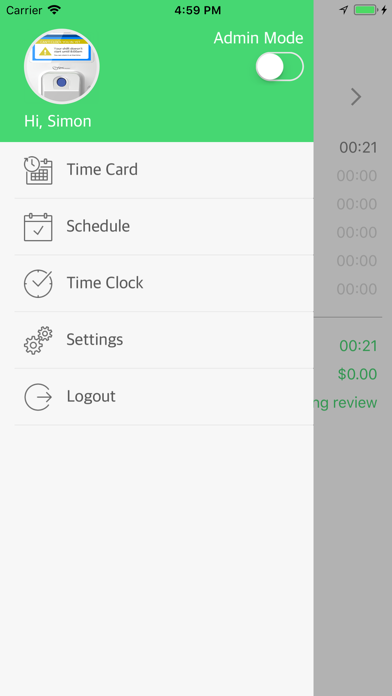
Task: Enable the Admin Mode switch
Action: point(280,67)
